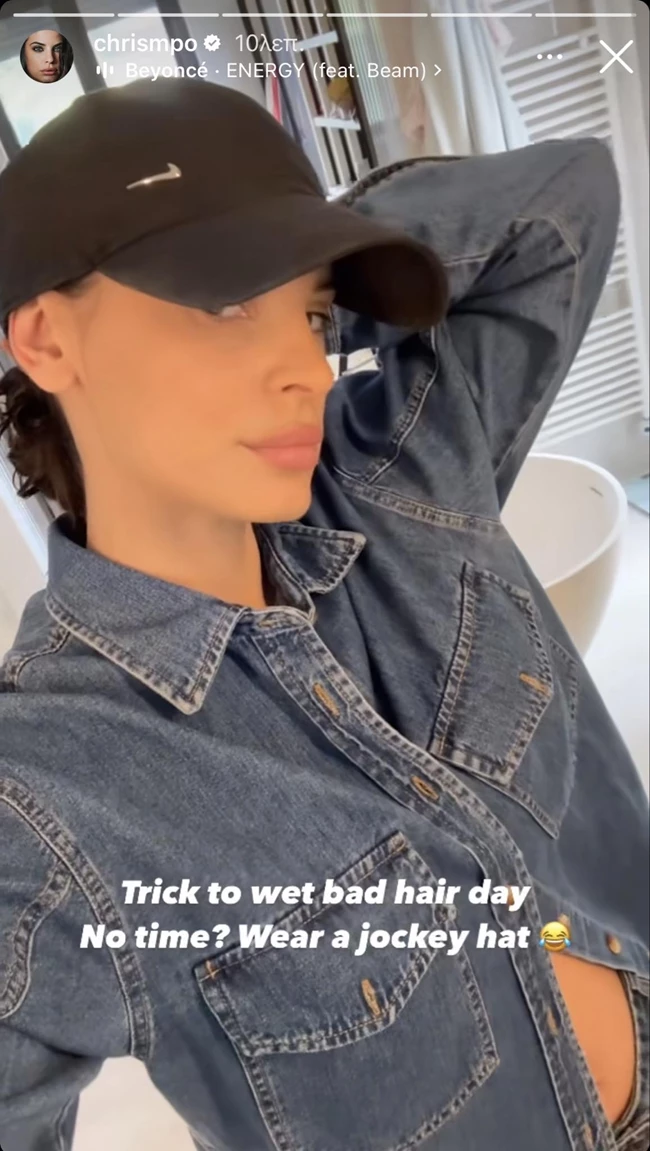This screenshot has width=650, height=1151.
Task: Open the Beyoncé ENERGY music track
Action: tap(275, 71)
